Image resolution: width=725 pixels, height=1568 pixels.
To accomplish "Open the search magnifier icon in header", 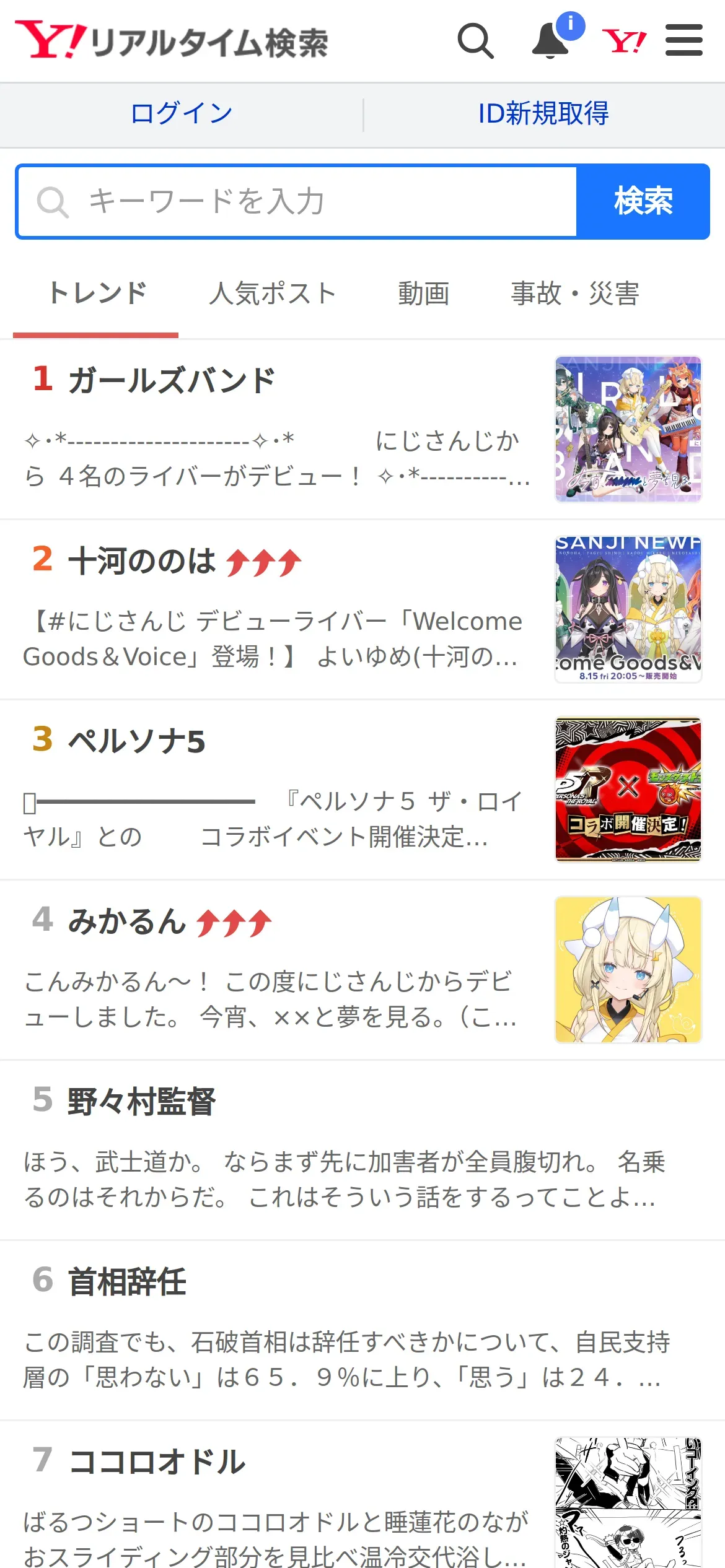I will pyautogui.click(x=475, y=41).
